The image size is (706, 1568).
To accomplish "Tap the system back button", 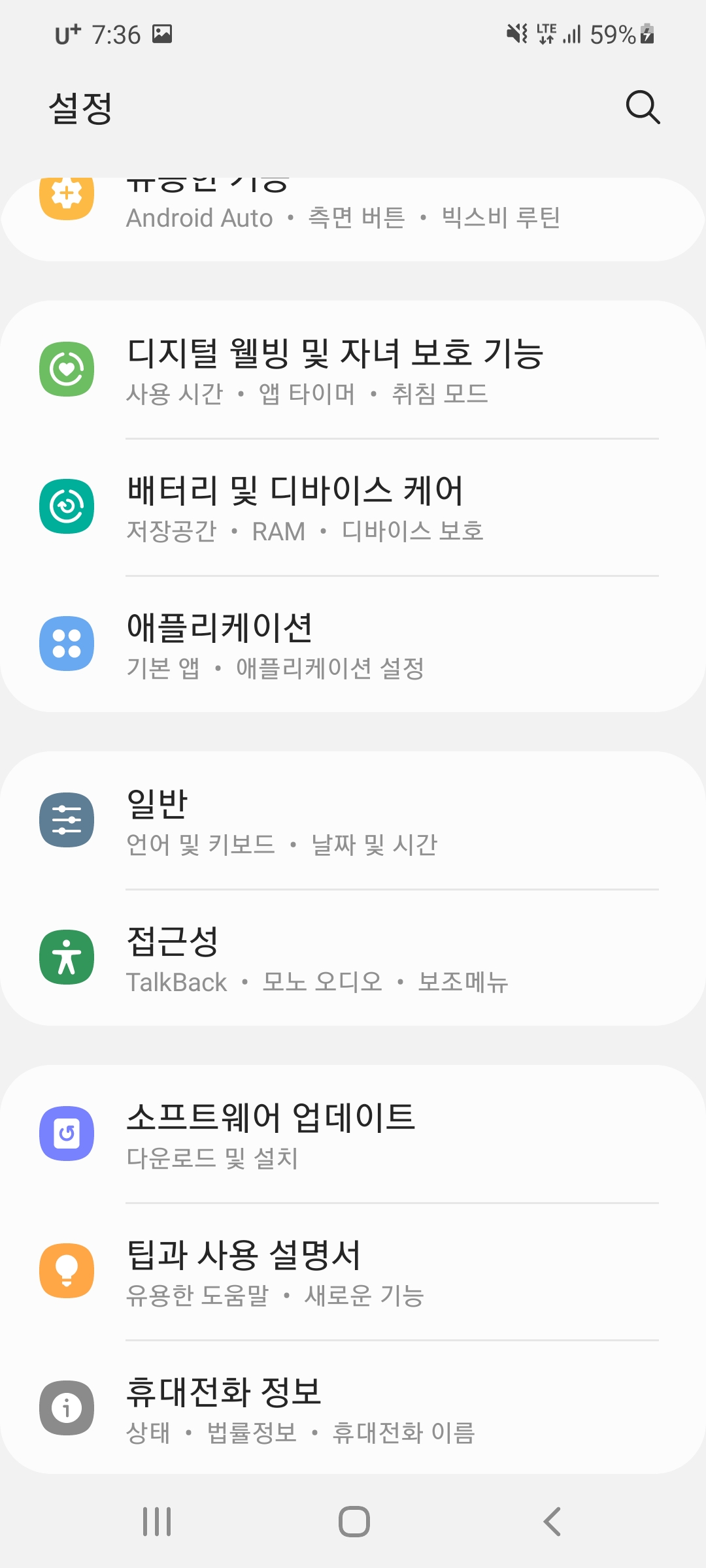I will point(552,1522).
